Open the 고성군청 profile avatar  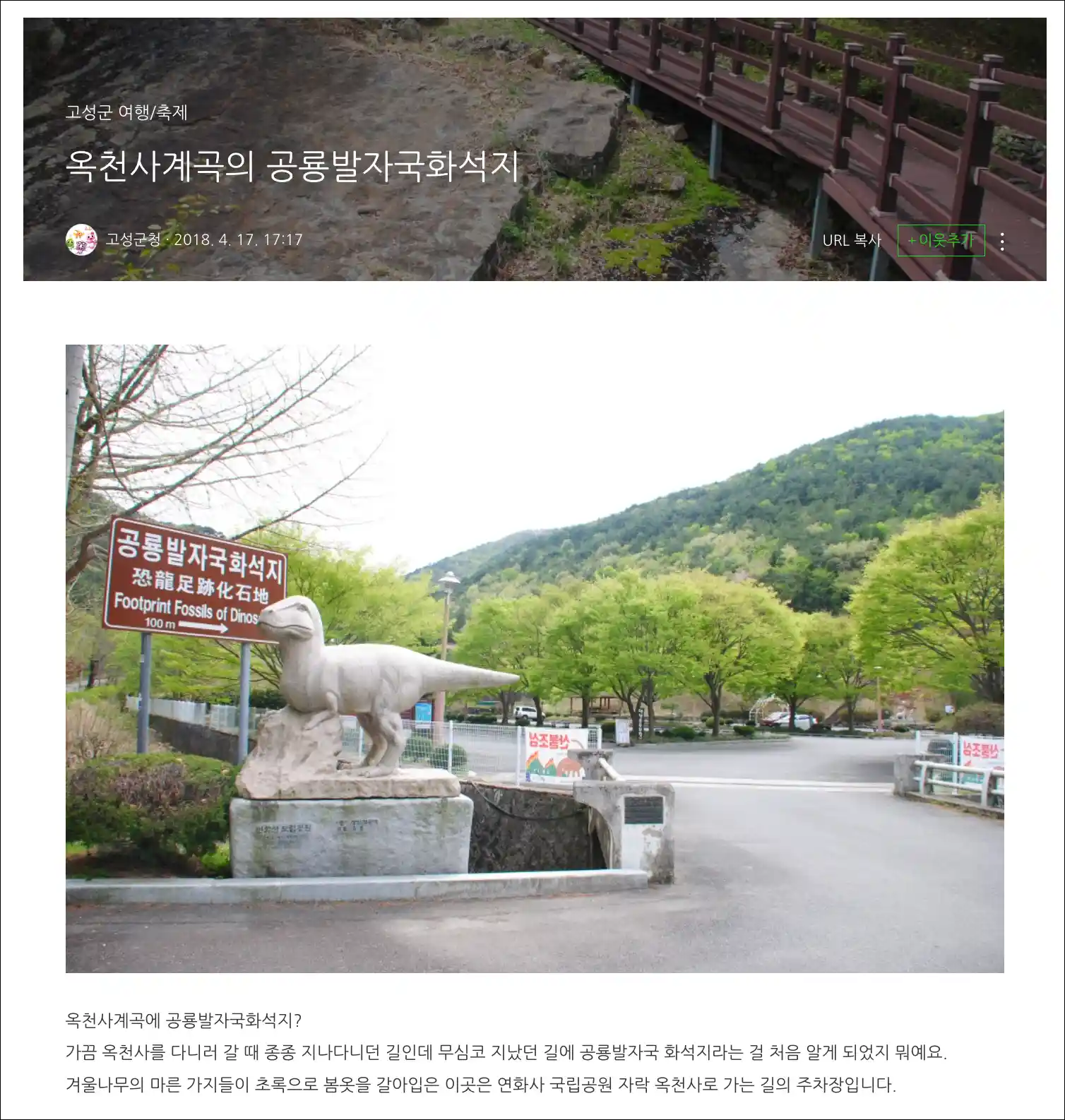81,240
